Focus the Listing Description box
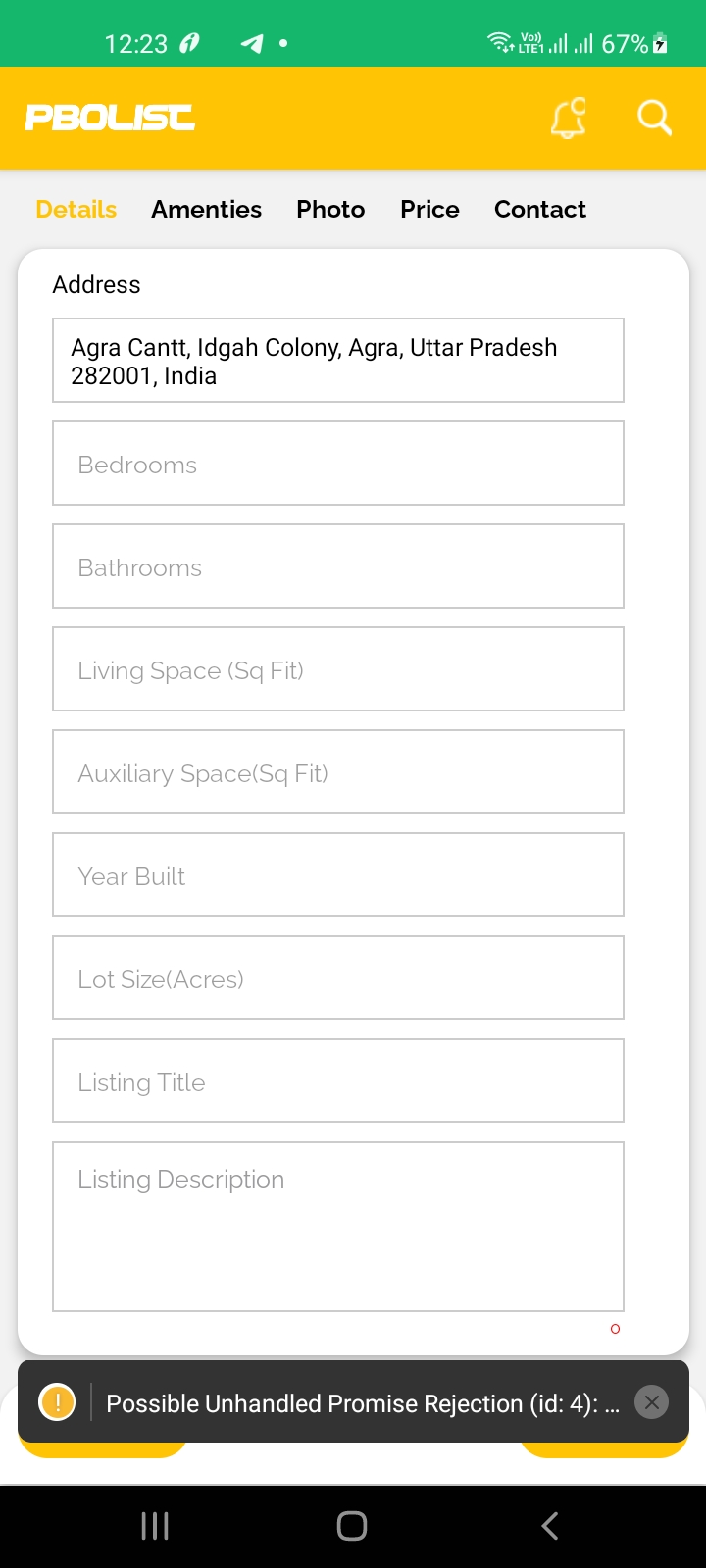The width and height of the screenshot is (706, 1568). [338, 1227]
